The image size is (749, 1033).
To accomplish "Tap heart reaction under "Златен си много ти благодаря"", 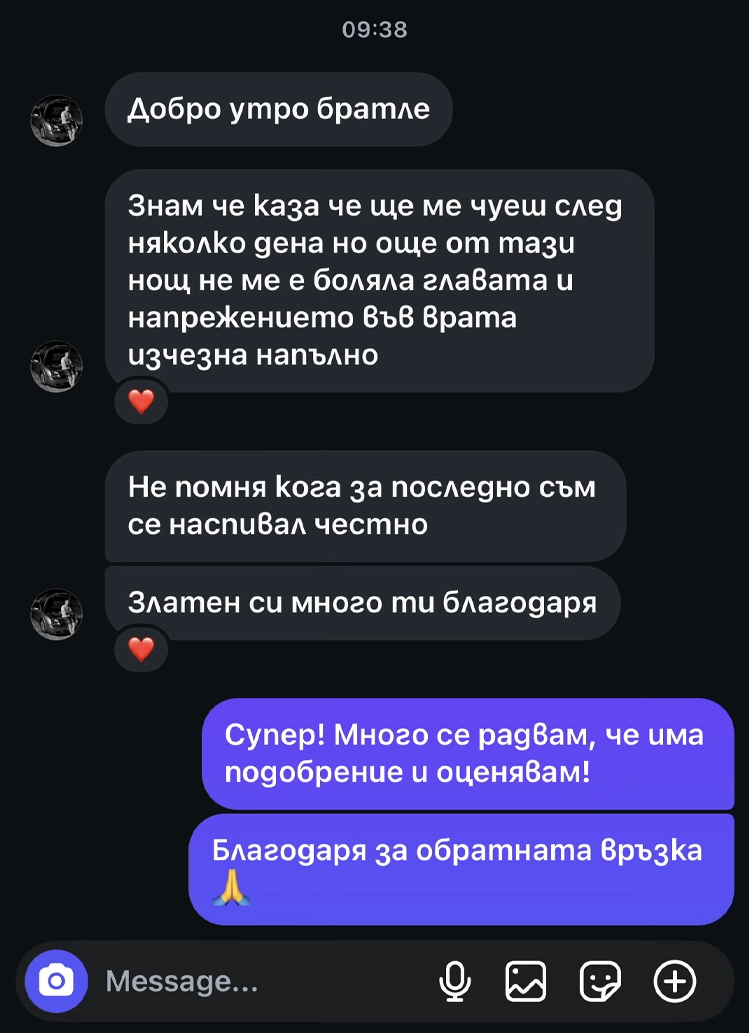I will coord(142,649).
